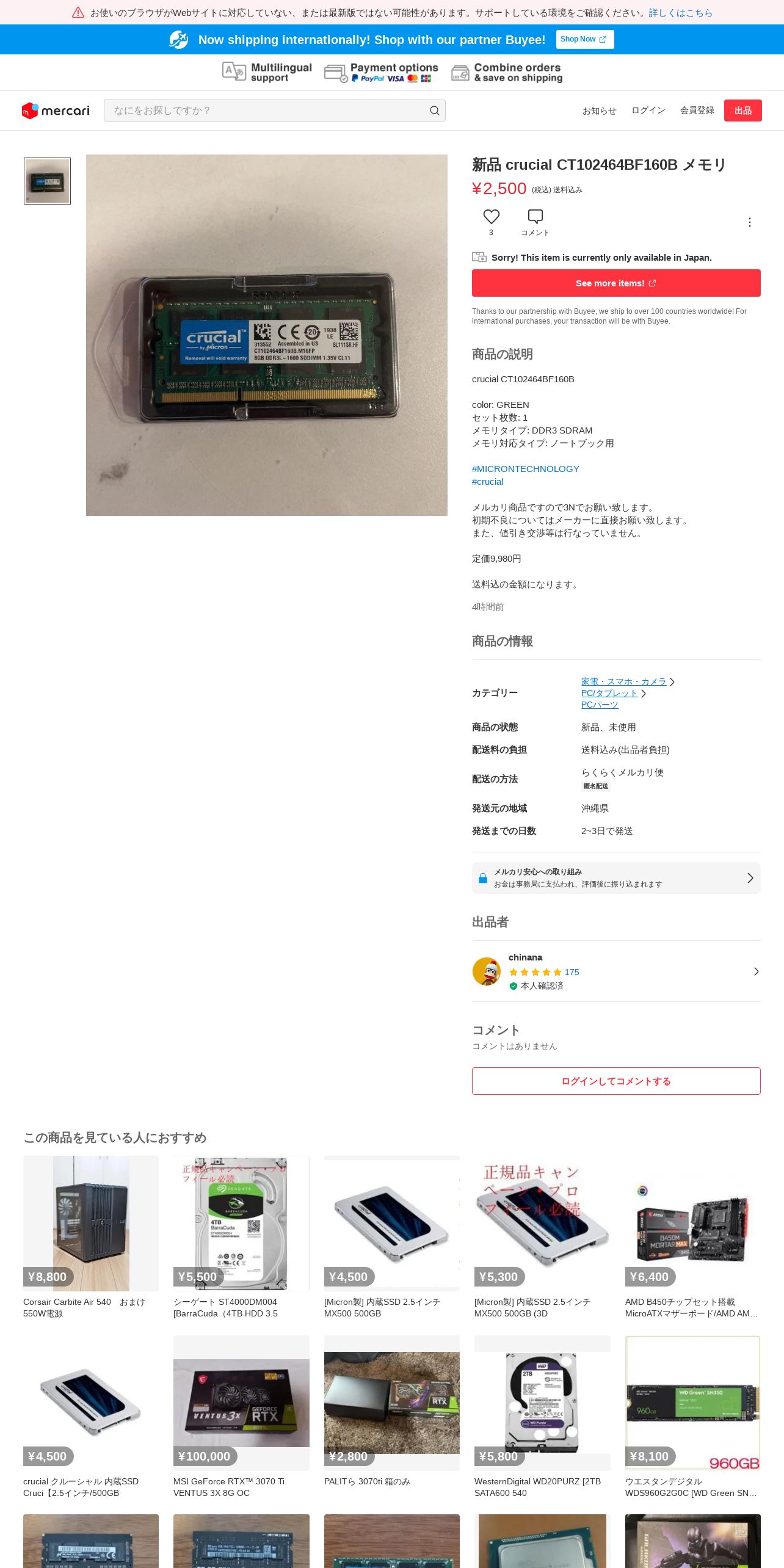Tap the Shop Now button in the Buyee banner
This screenshot has height=1568, width=784.
click(x=585, y=39)
